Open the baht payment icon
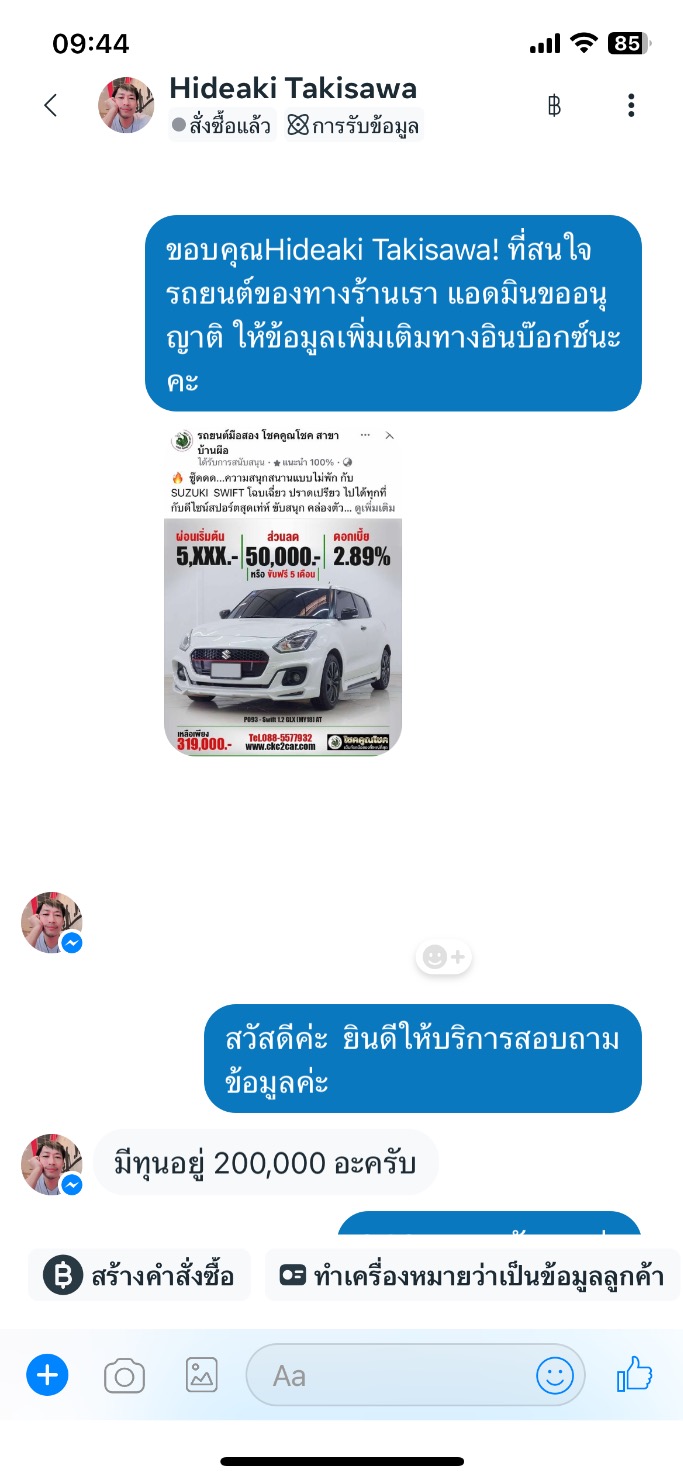The width and height of the screenshot is (683, 1480). click(553, 105)
